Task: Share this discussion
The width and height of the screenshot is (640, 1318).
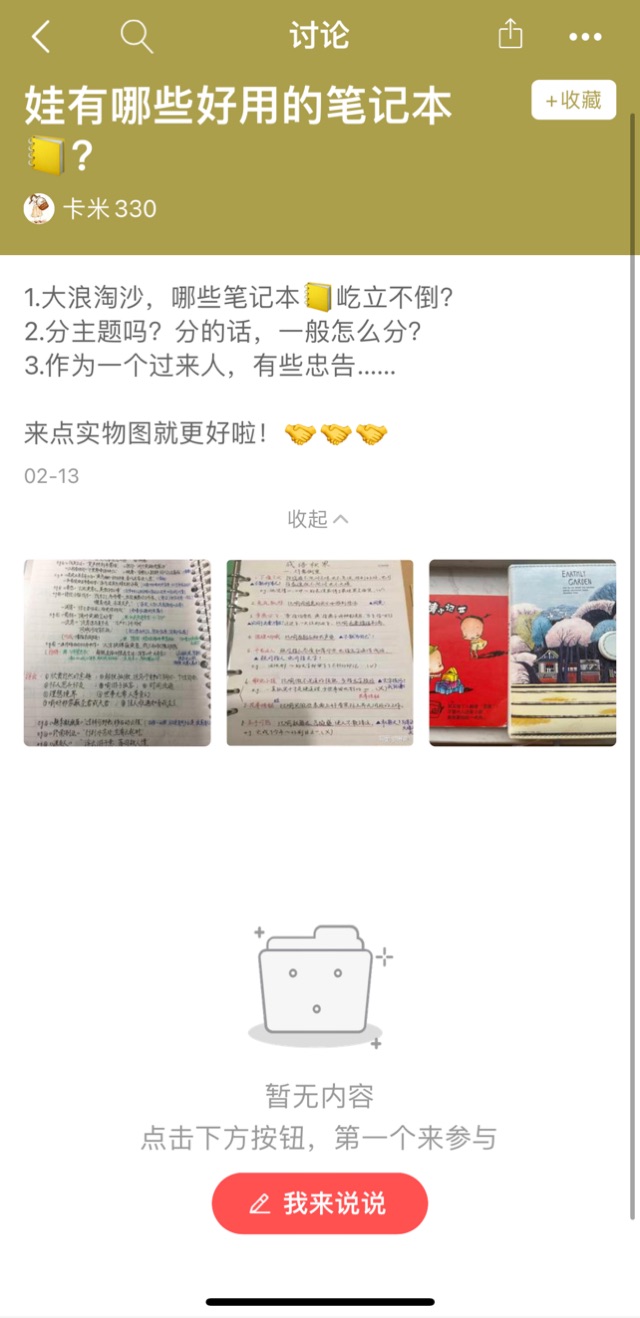Action: pos(510,36)
